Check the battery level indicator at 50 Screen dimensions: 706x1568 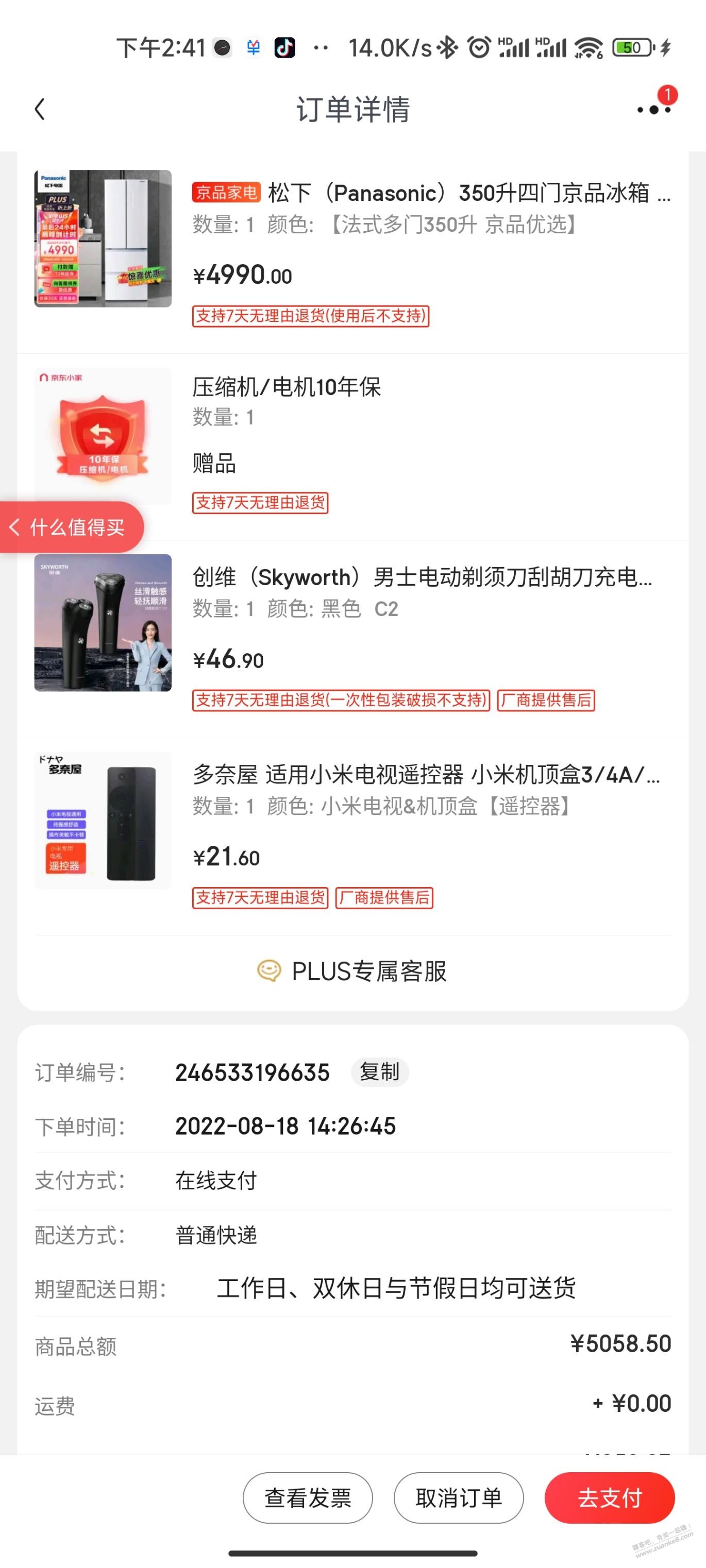[x=631, y=47]
